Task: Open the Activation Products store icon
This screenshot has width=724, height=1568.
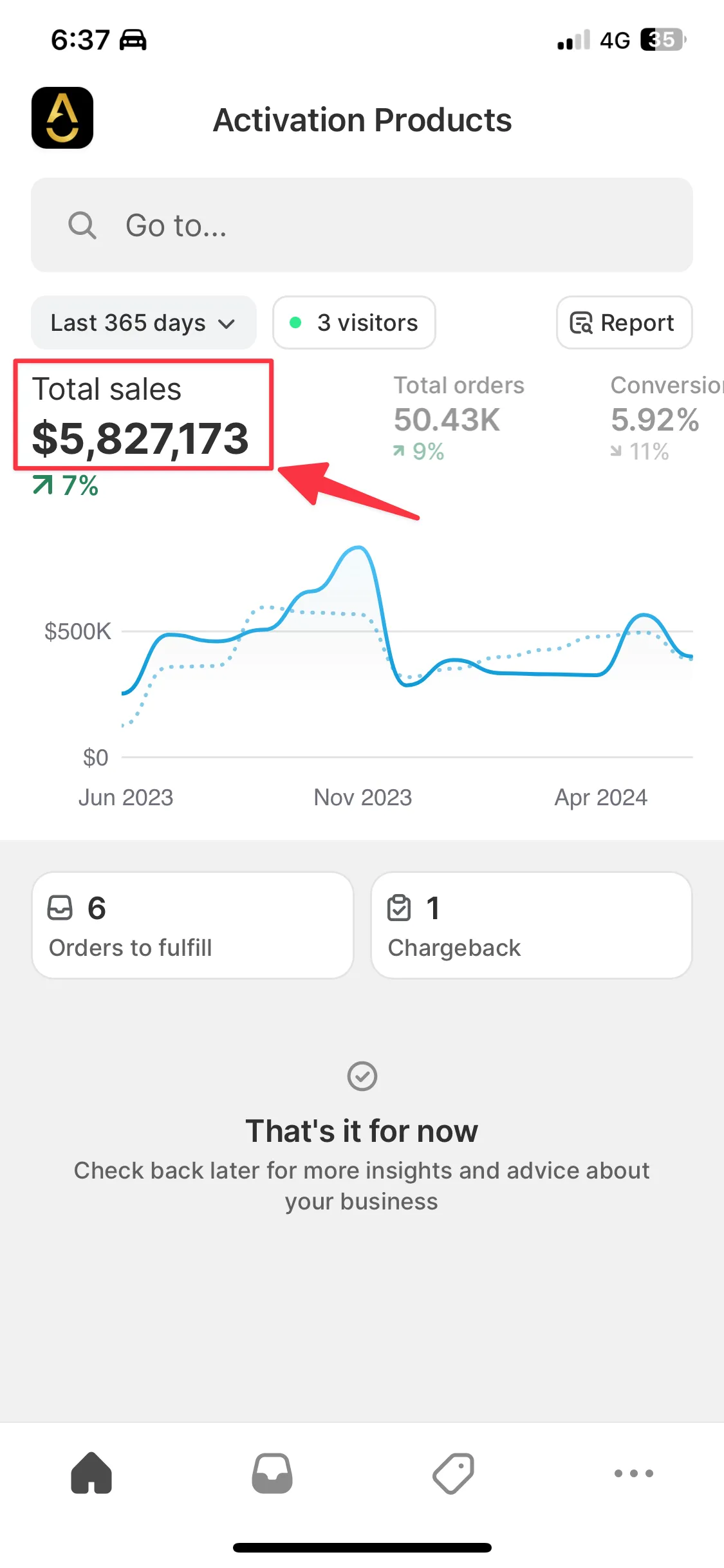Action: pos(62,118)
